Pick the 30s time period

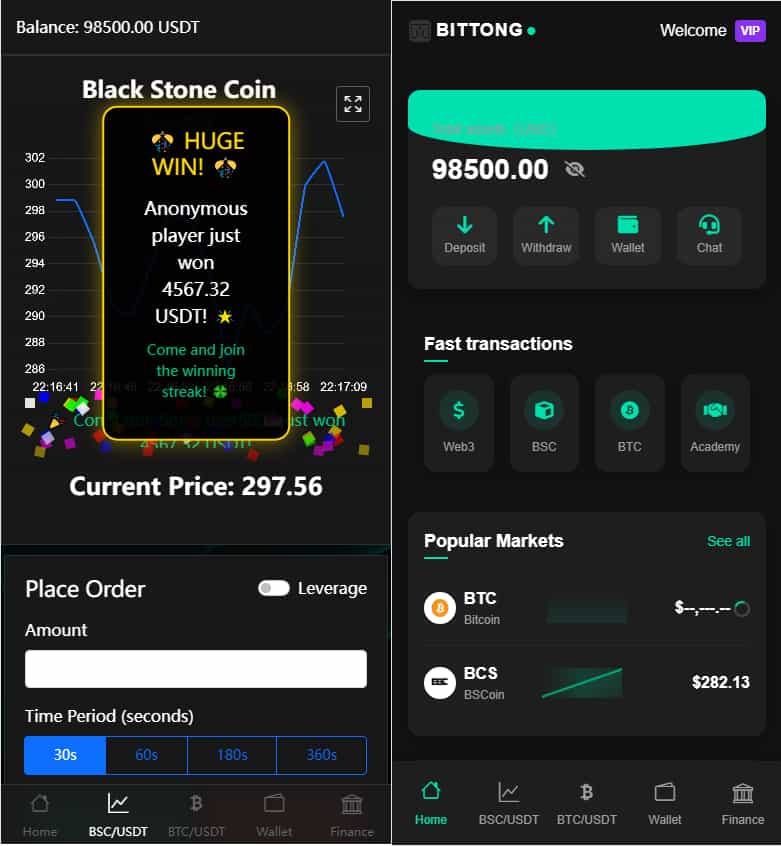click(x=65, y=755)
